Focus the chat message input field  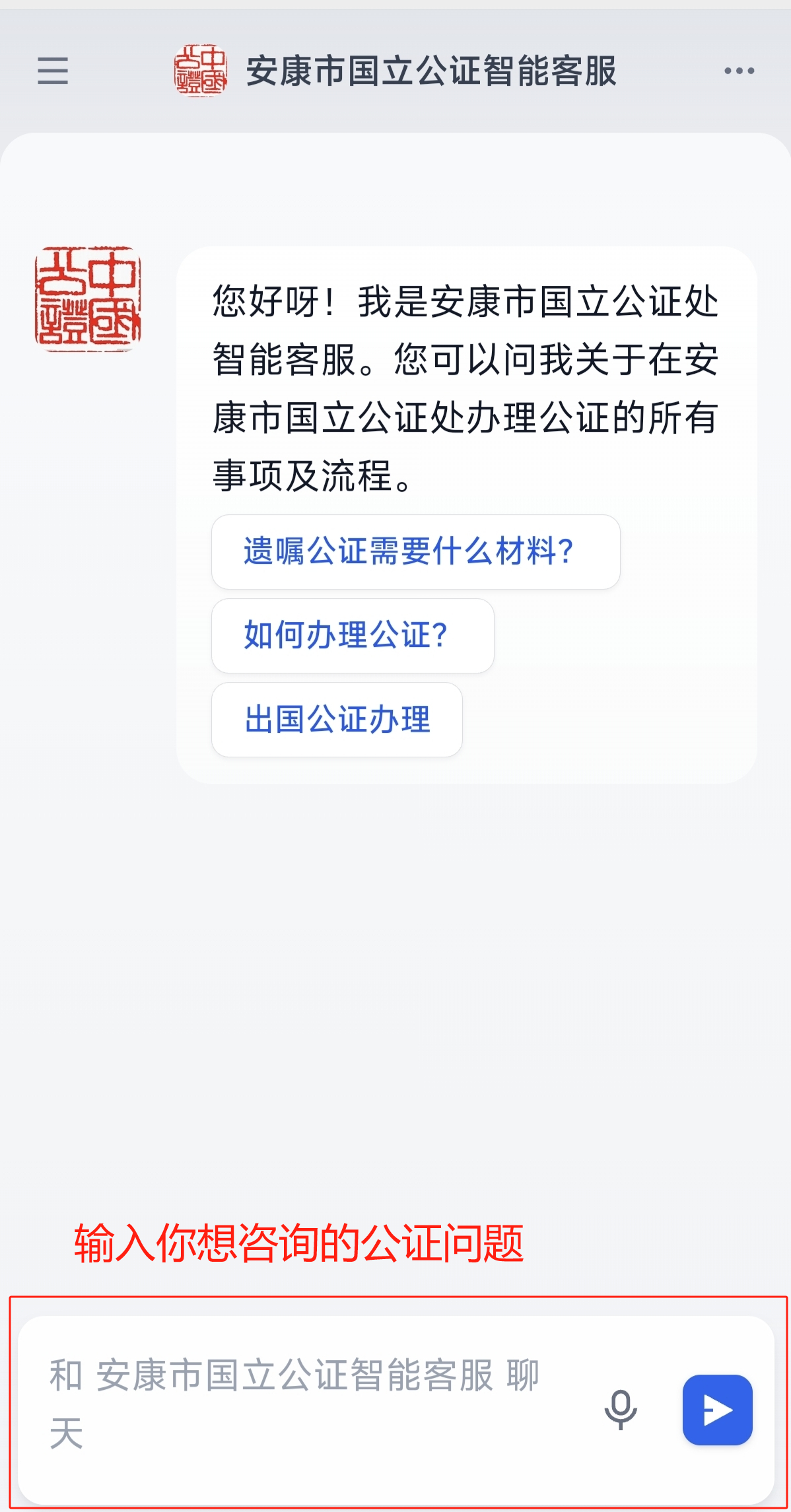click(x=304, y=1404)
